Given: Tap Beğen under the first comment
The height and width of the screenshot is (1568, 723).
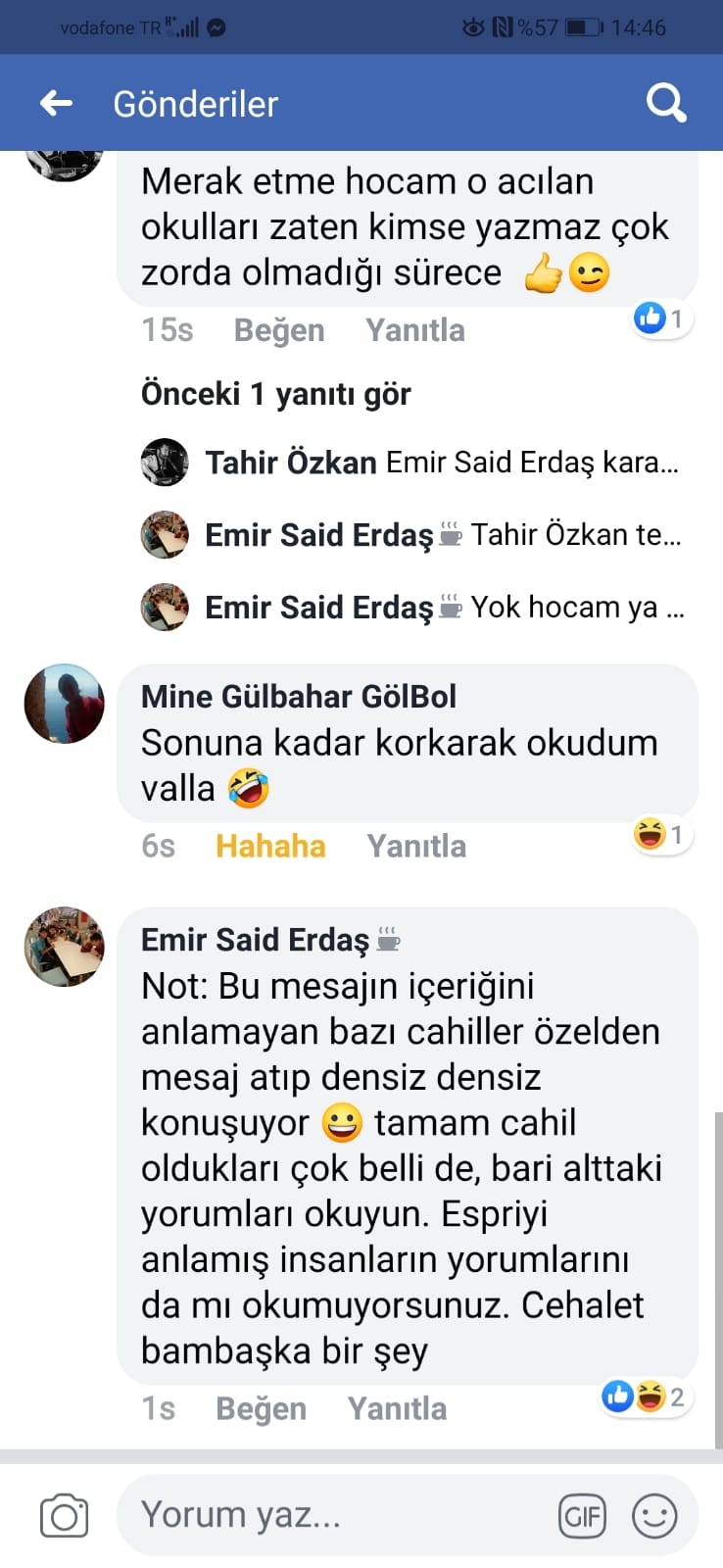Looking at the screenshot, I should pos(279,330).
